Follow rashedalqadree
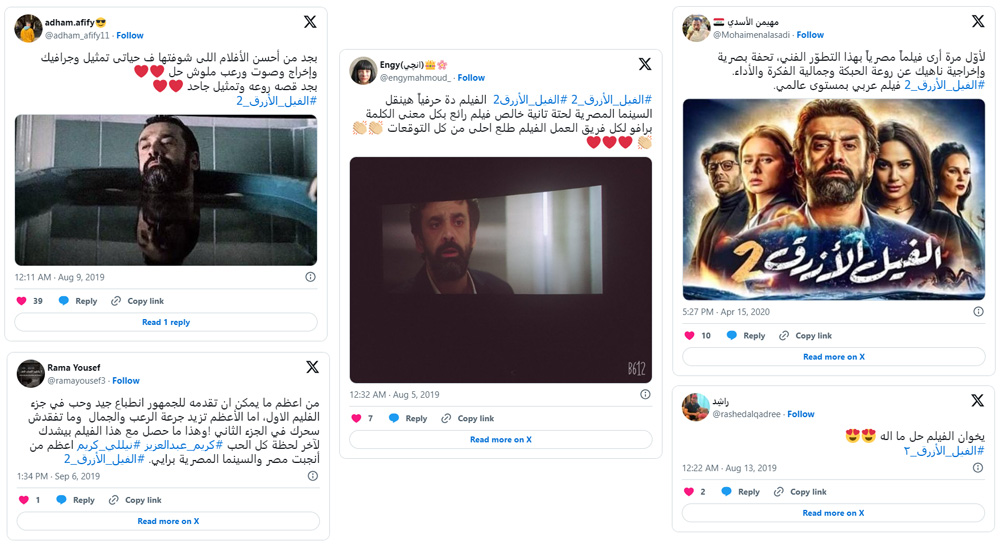1000x546 pixels. coord(801,414)
